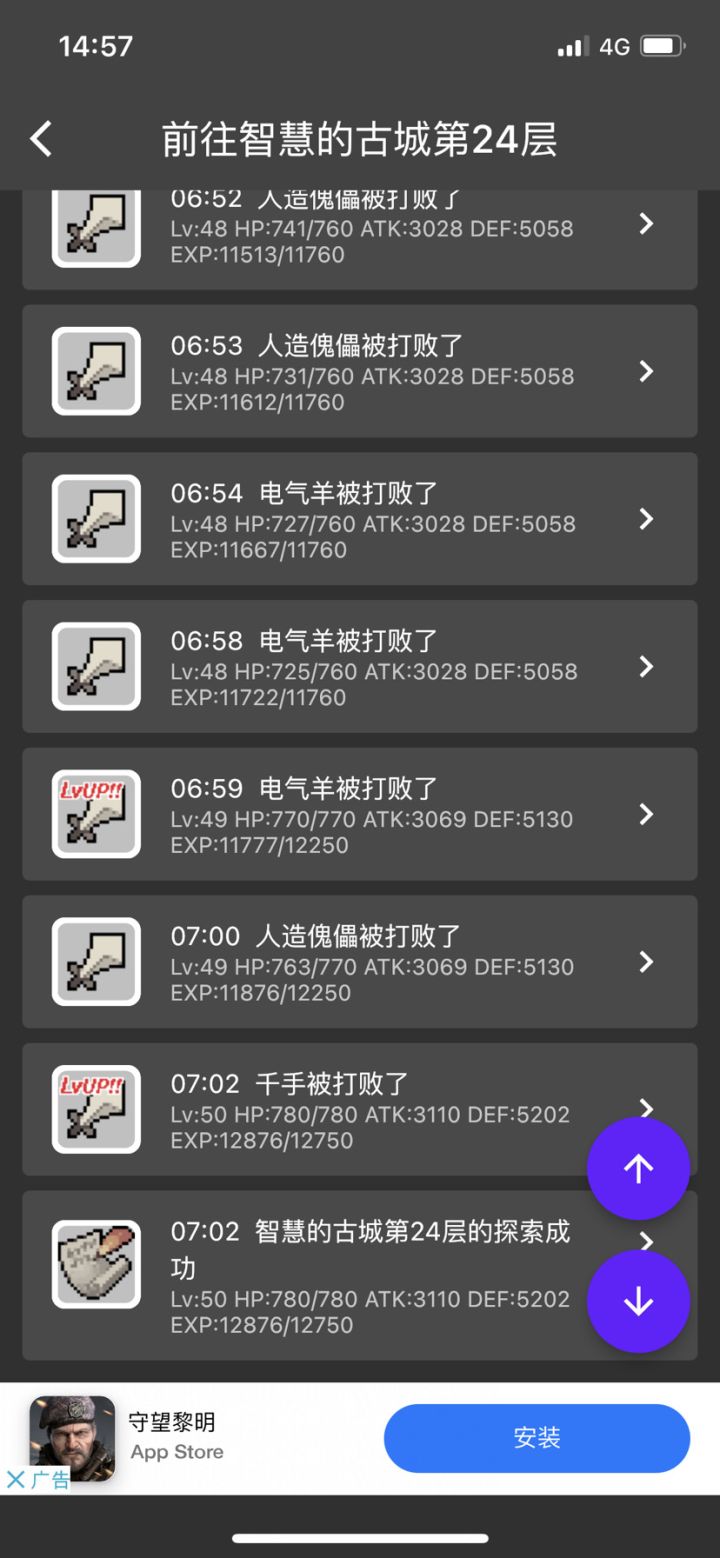Click the cellular signal indicator in the status bar
The width and height of the screenshot is (720, 1558).
coord(575,45)
